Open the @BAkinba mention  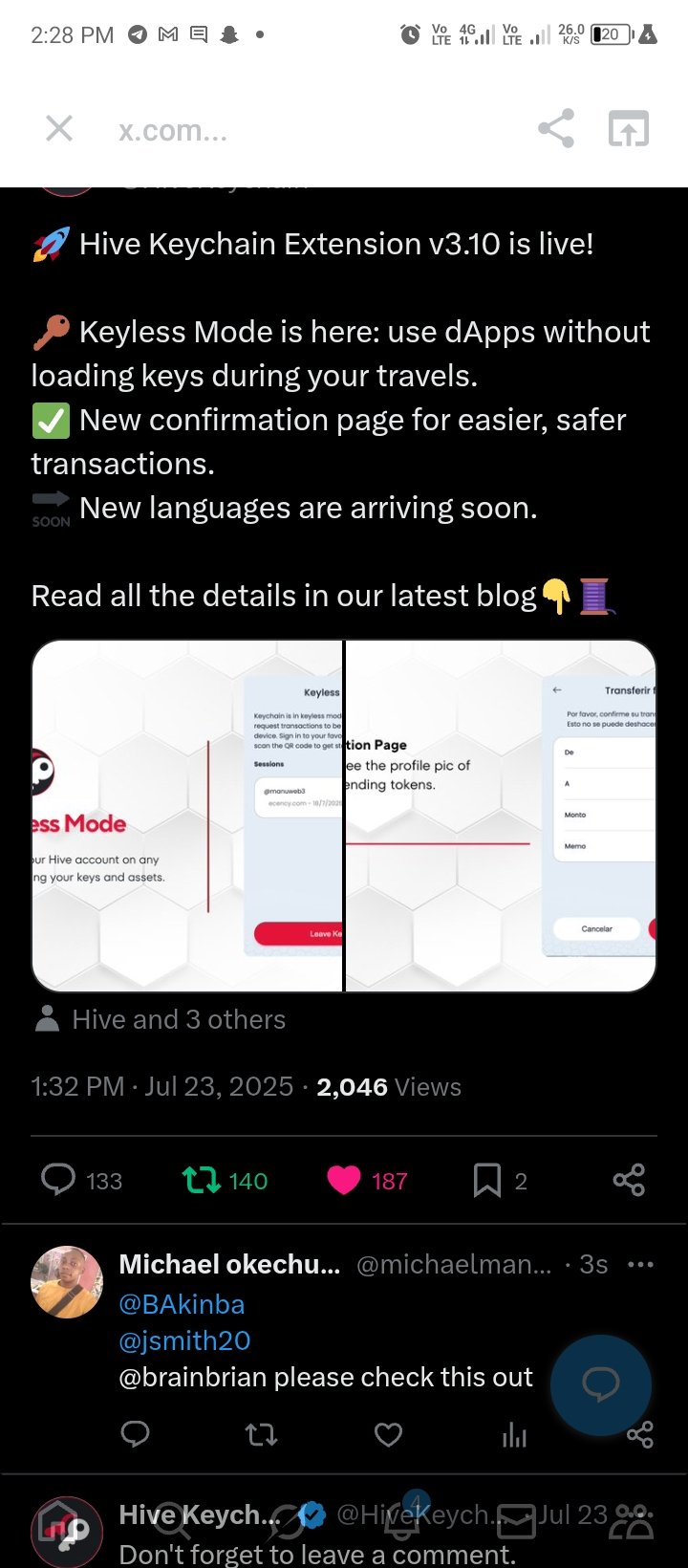point(182,1304)
